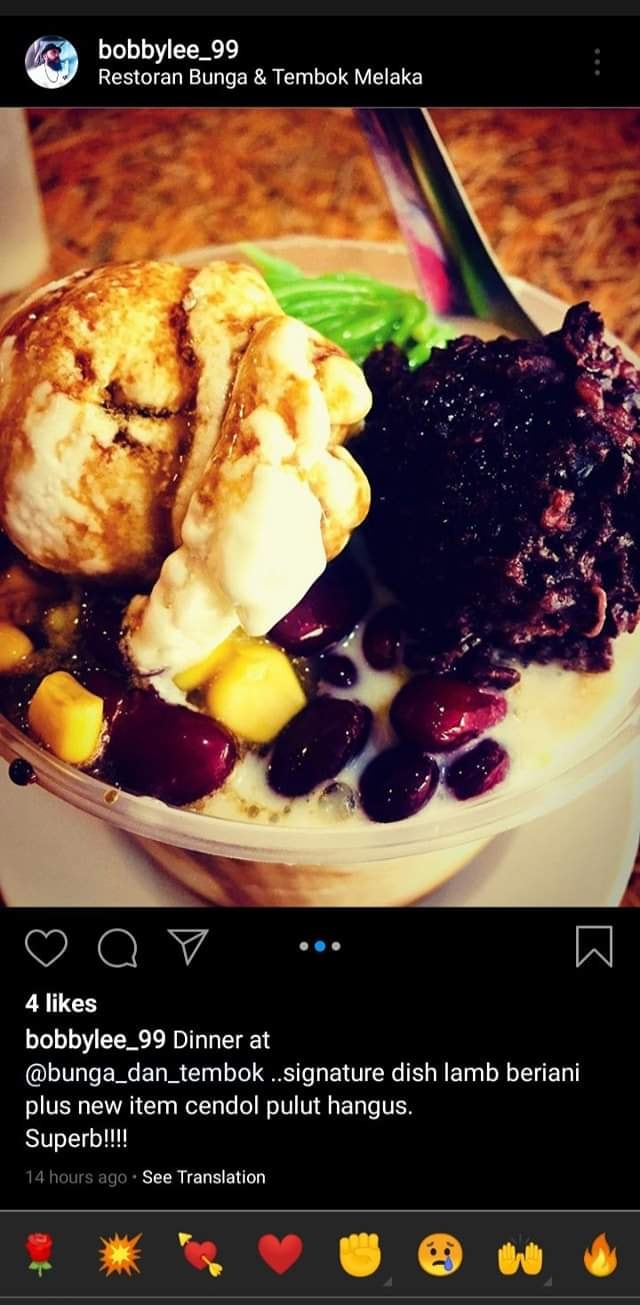This screenshot has width=640, height=1305.
Task: Send the heart with arrow emoji
Action: 200,1254
